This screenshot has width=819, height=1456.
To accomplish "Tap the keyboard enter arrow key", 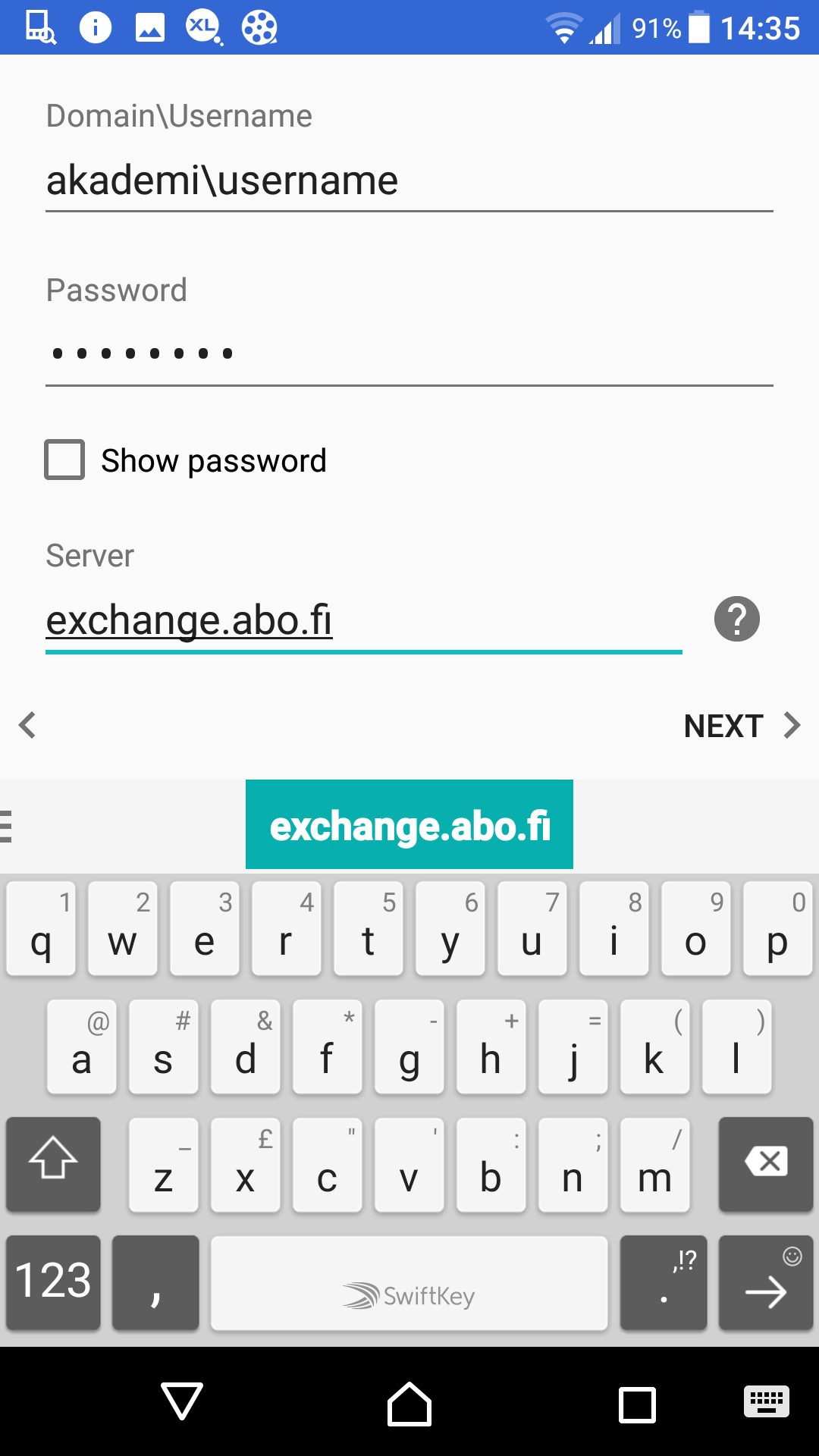I will pyautogui.click(x=766, y=1282).
